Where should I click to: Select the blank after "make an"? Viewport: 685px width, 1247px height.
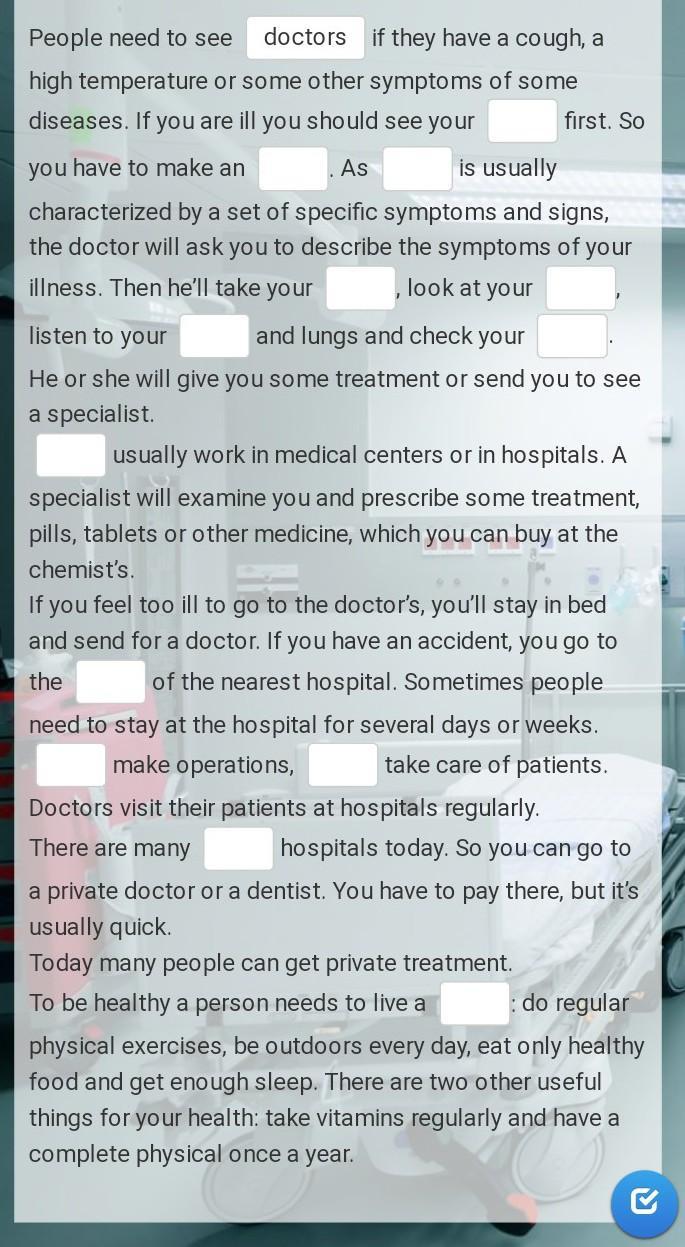click(x=293, y=168)
